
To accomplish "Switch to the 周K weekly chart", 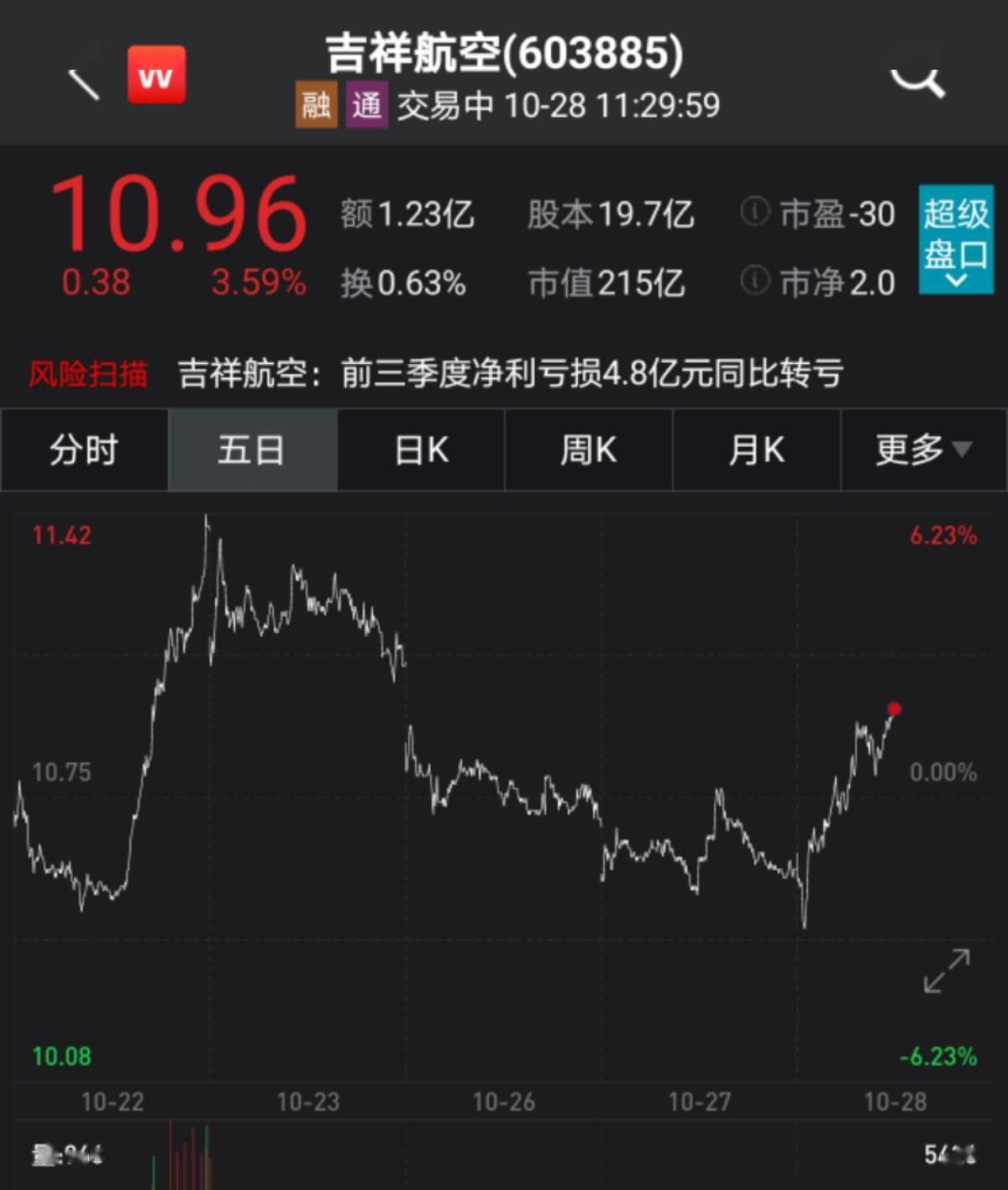I will 588,450.
